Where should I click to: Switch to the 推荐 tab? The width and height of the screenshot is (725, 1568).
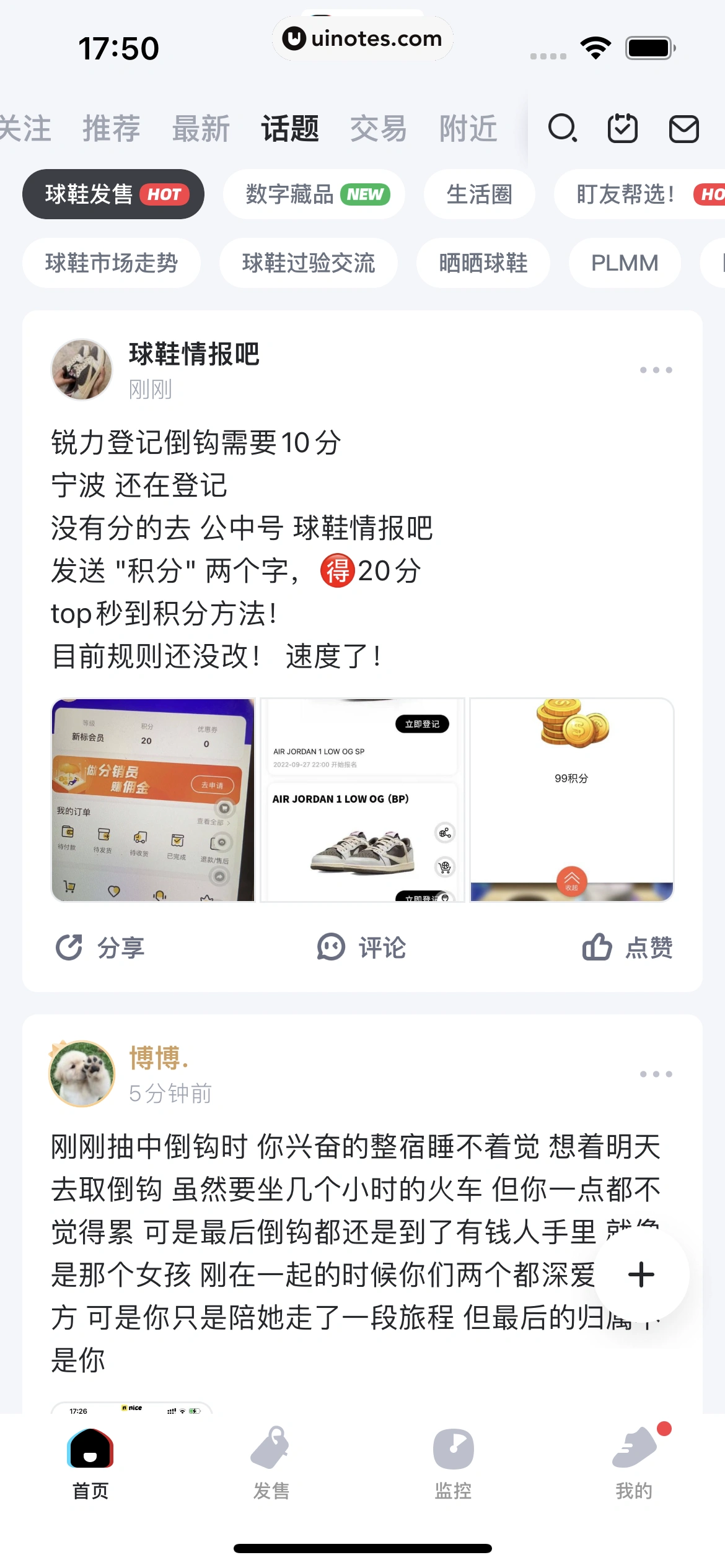coord(112,129)
